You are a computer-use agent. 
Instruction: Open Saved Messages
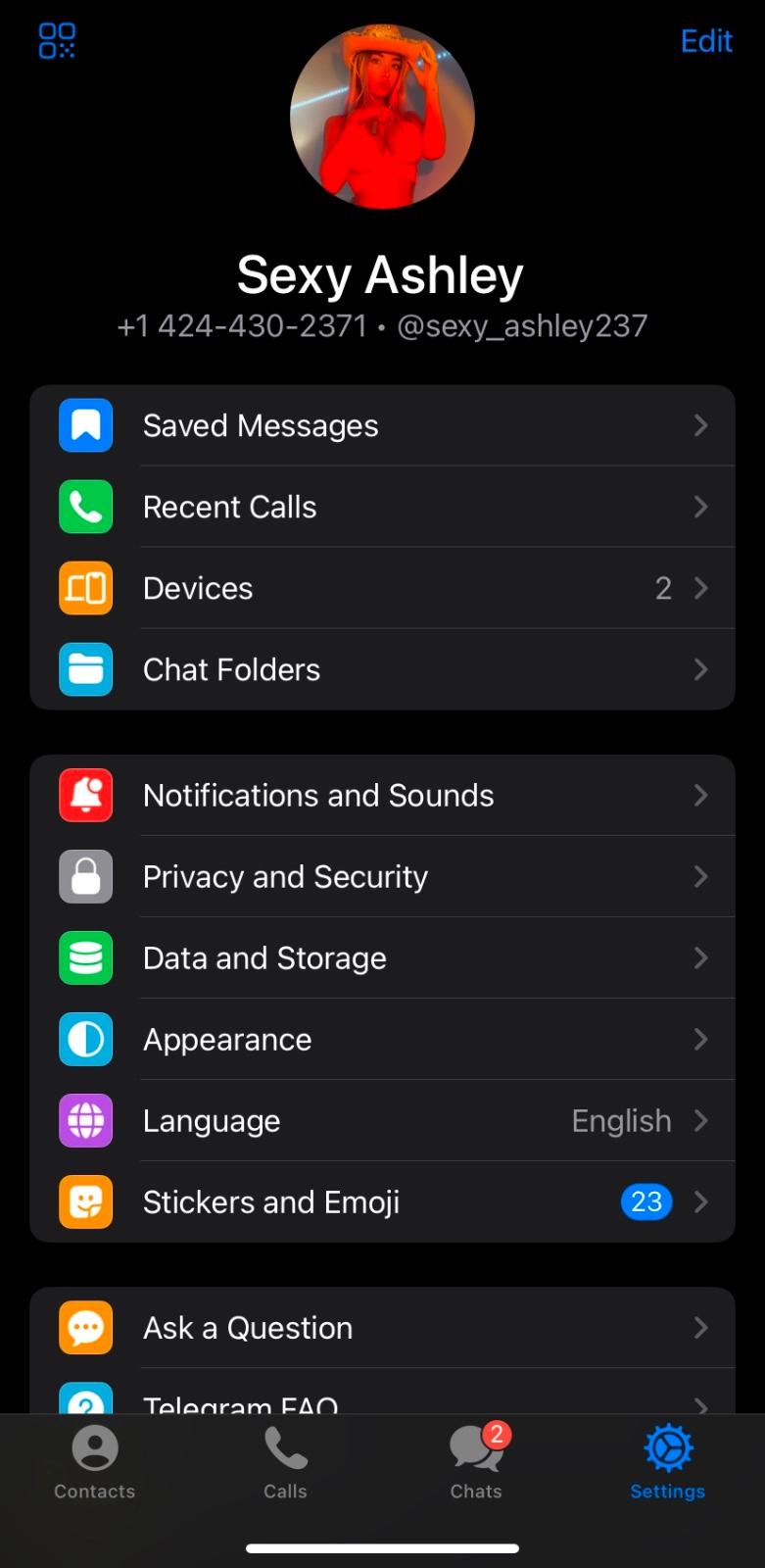[x=382, y=425]
